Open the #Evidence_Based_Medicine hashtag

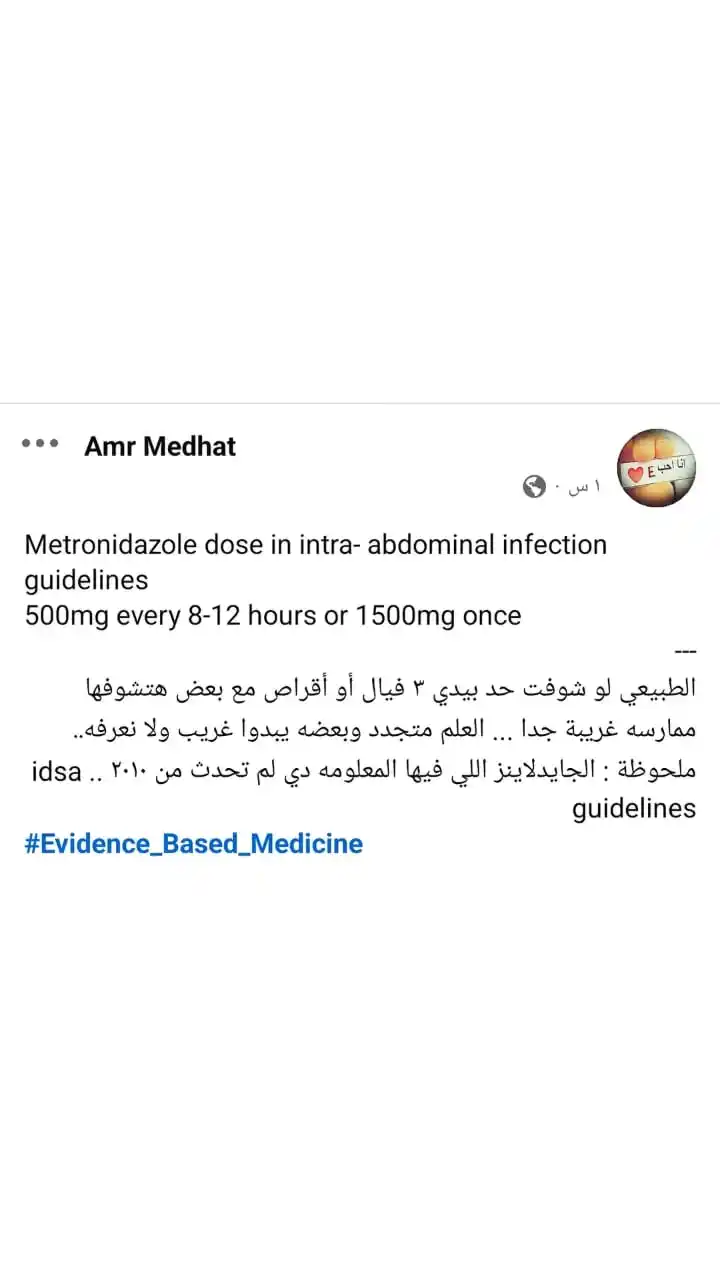click(x=193, y=844)
